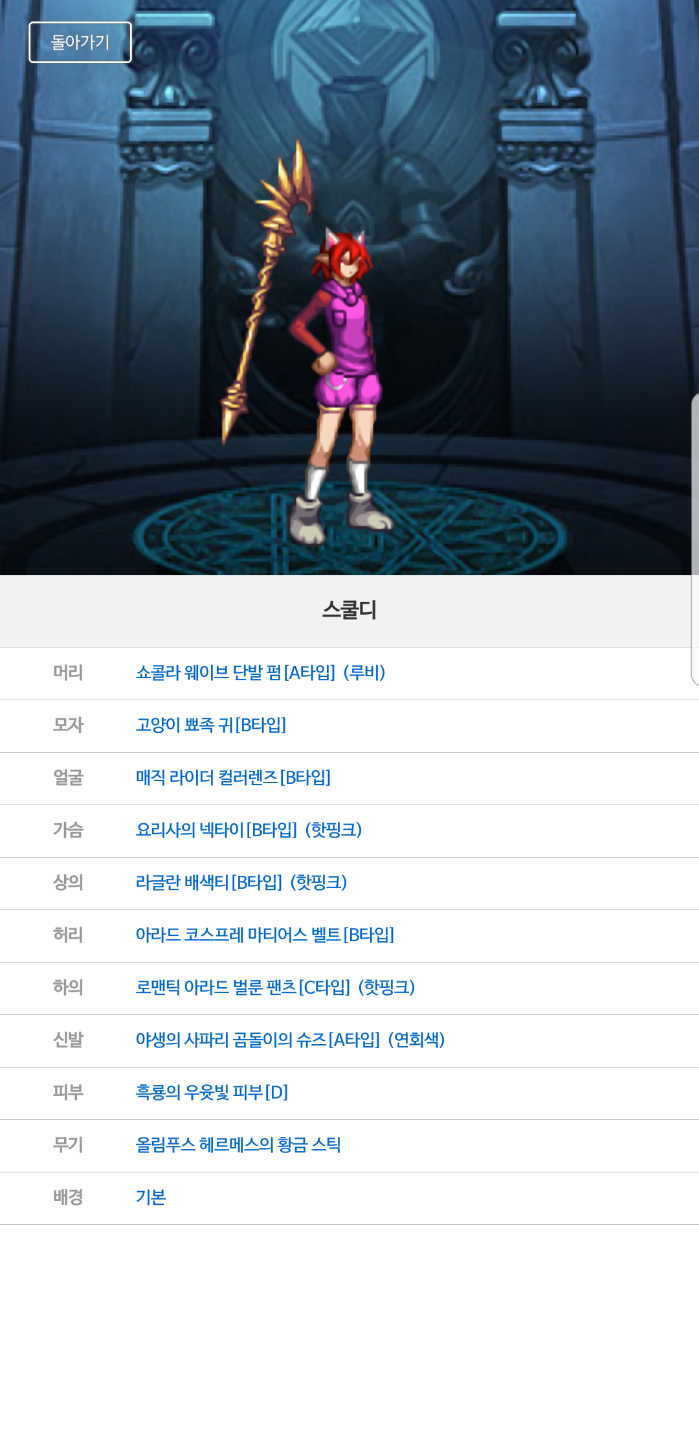
Task: Open 쇼콜라 웨이브 단발 펌 hair item link
Action: (260, 673)
